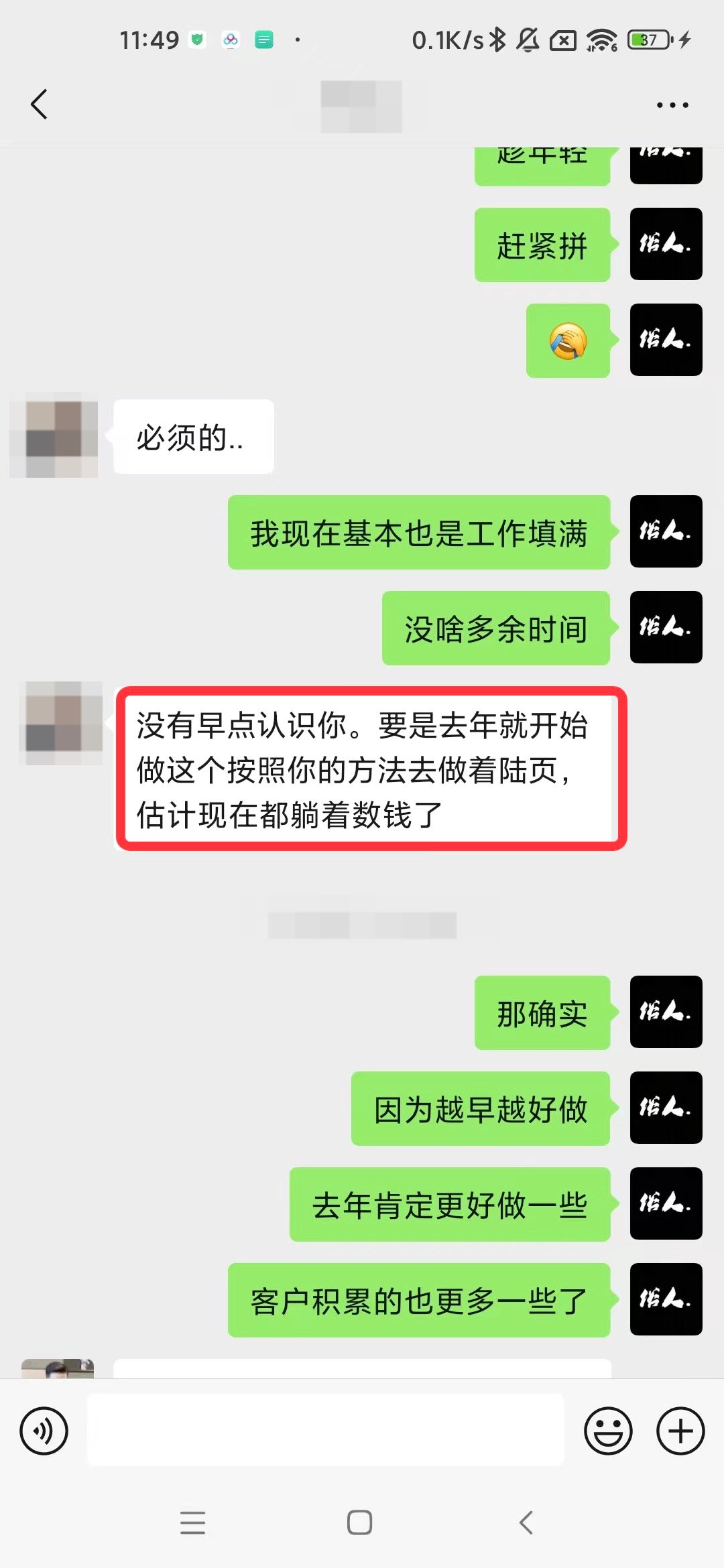Switch to voice message input
The width and height of the screenshot is (724, 1568).
[44, 1431]
